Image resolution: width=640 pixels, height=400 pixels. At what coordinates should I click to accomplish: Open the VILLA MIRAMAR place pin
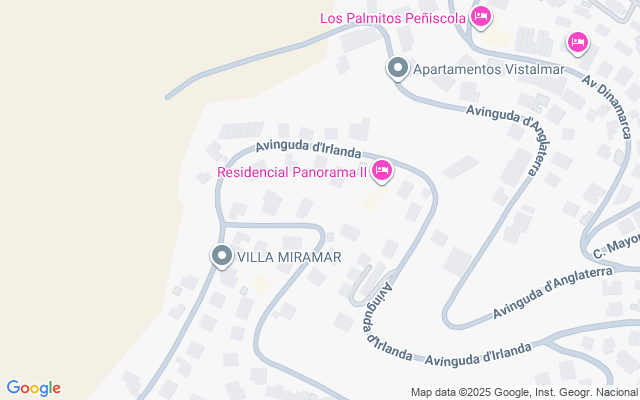coord(221,256)
